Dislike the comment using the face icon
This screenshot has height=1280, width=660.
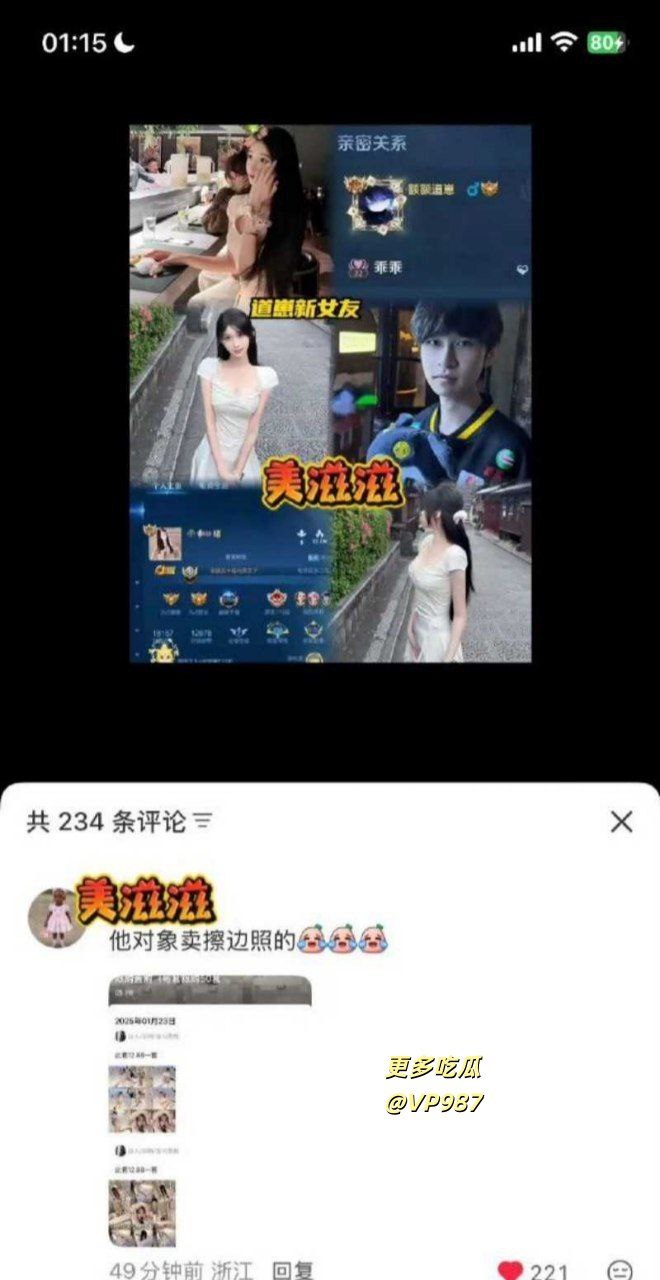click(x=620, y=1271)
